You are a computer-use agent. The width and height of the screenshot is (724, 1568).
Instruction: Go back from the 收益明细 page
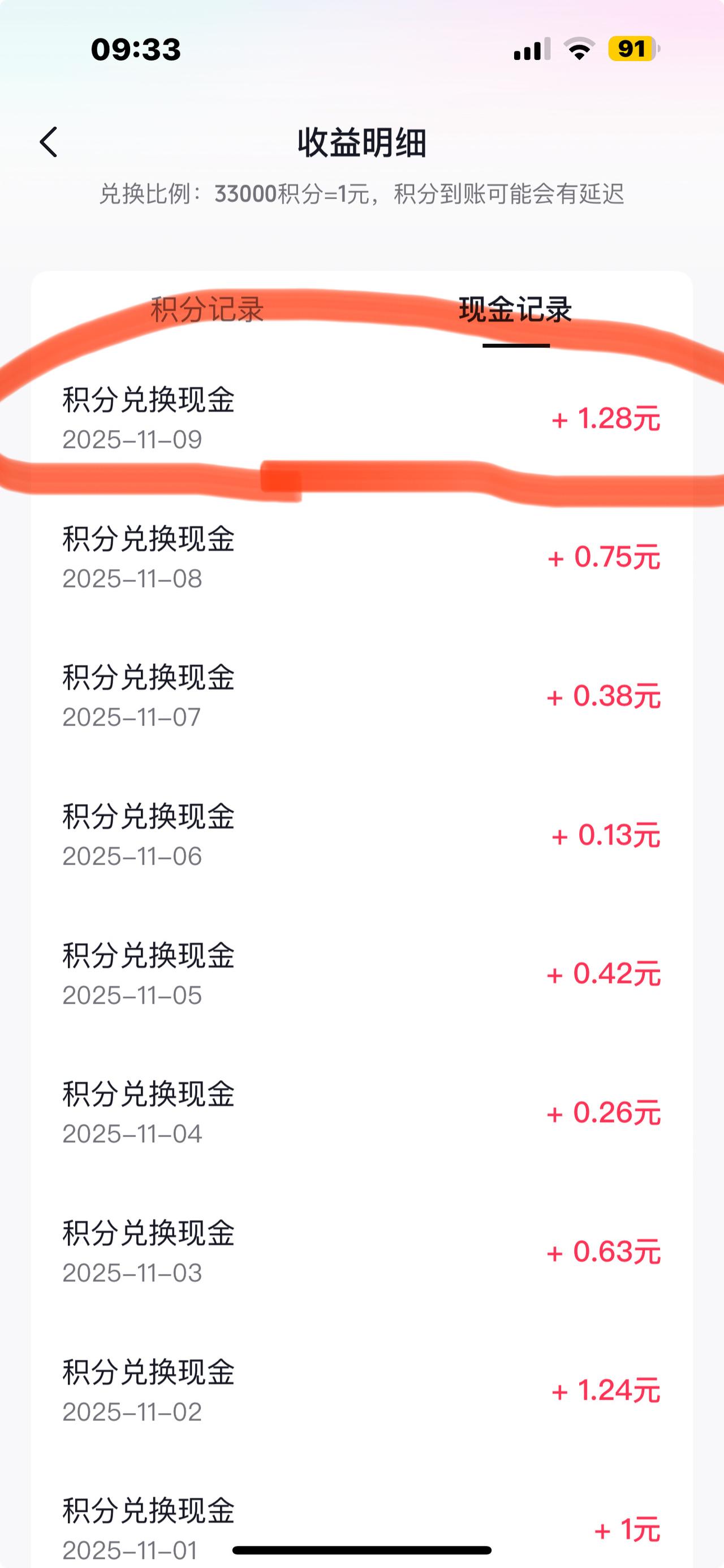pos(49,142)
